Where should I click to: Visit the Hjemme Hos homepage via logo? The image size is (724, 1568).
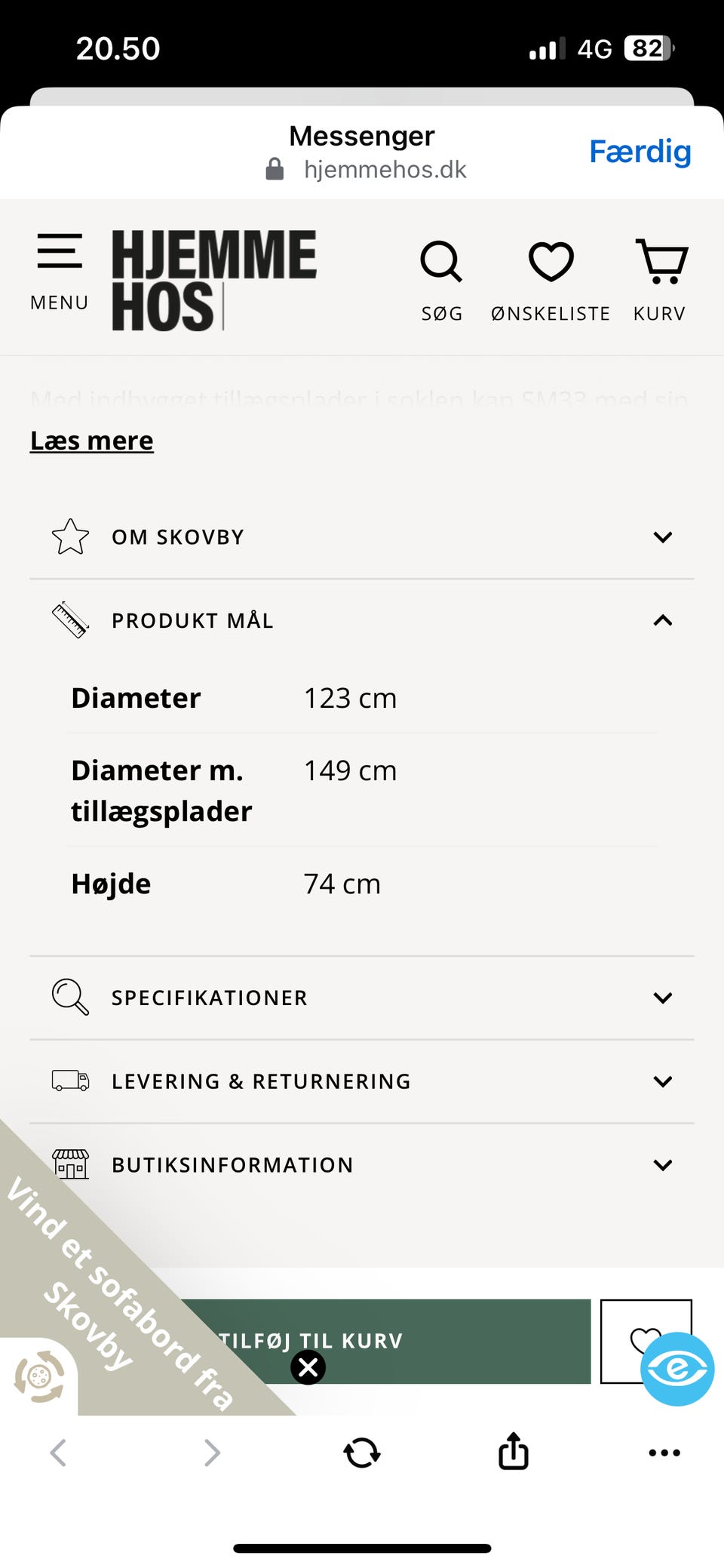214,280
